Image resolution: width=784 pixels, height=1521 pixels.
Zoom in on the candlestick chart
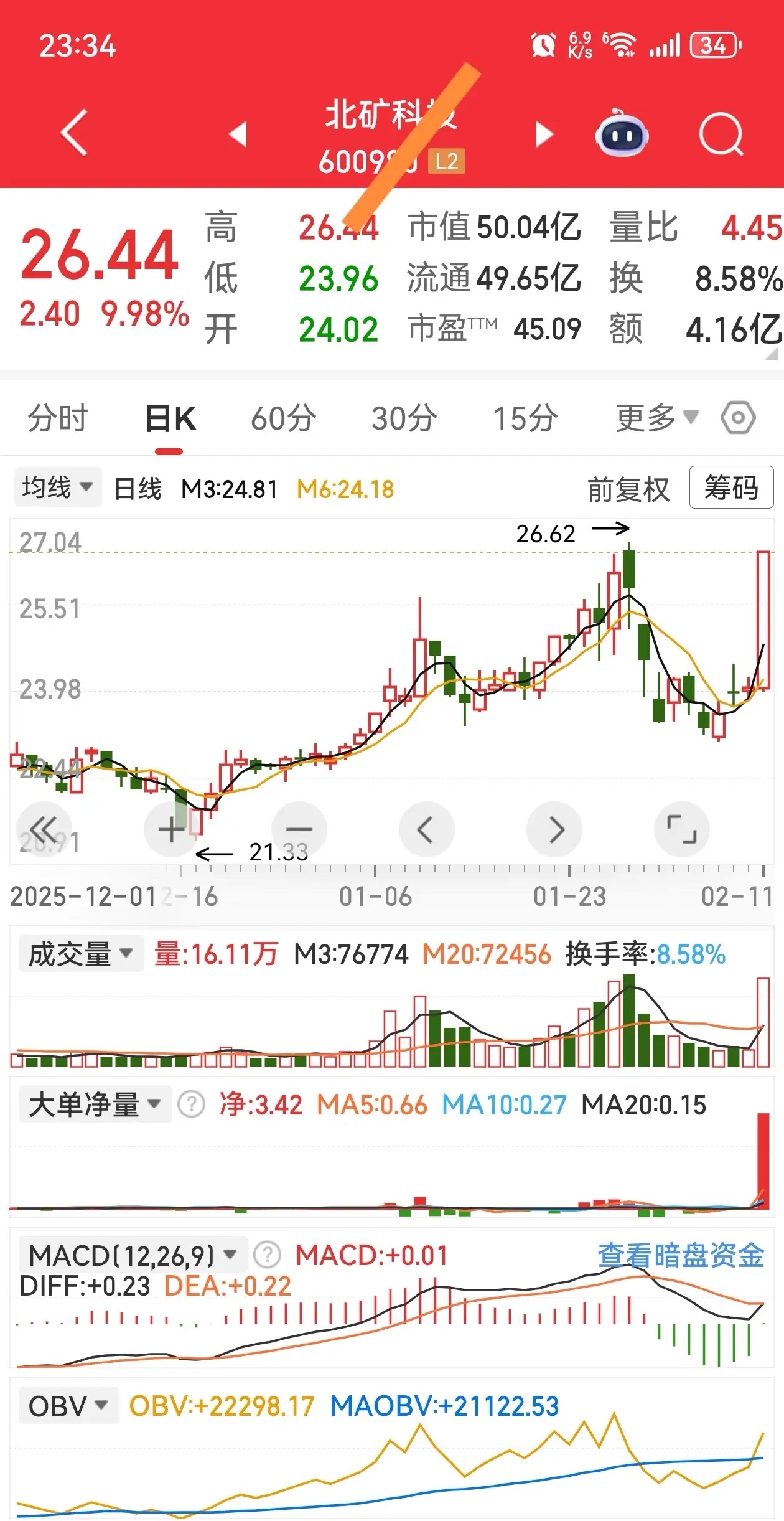tap(169, 829)
